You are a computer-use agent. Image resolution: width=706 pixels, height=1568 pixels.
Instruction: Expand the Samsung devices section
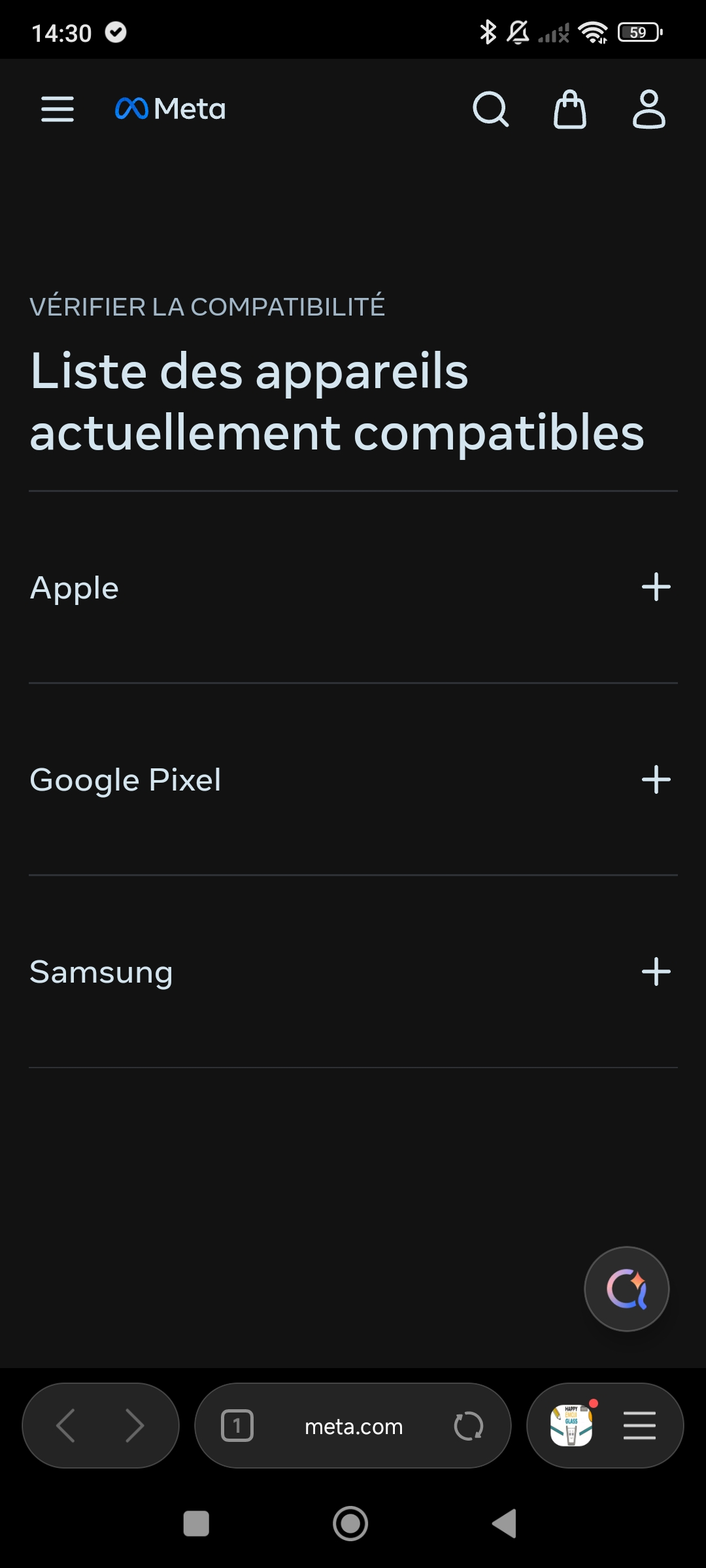656,972
